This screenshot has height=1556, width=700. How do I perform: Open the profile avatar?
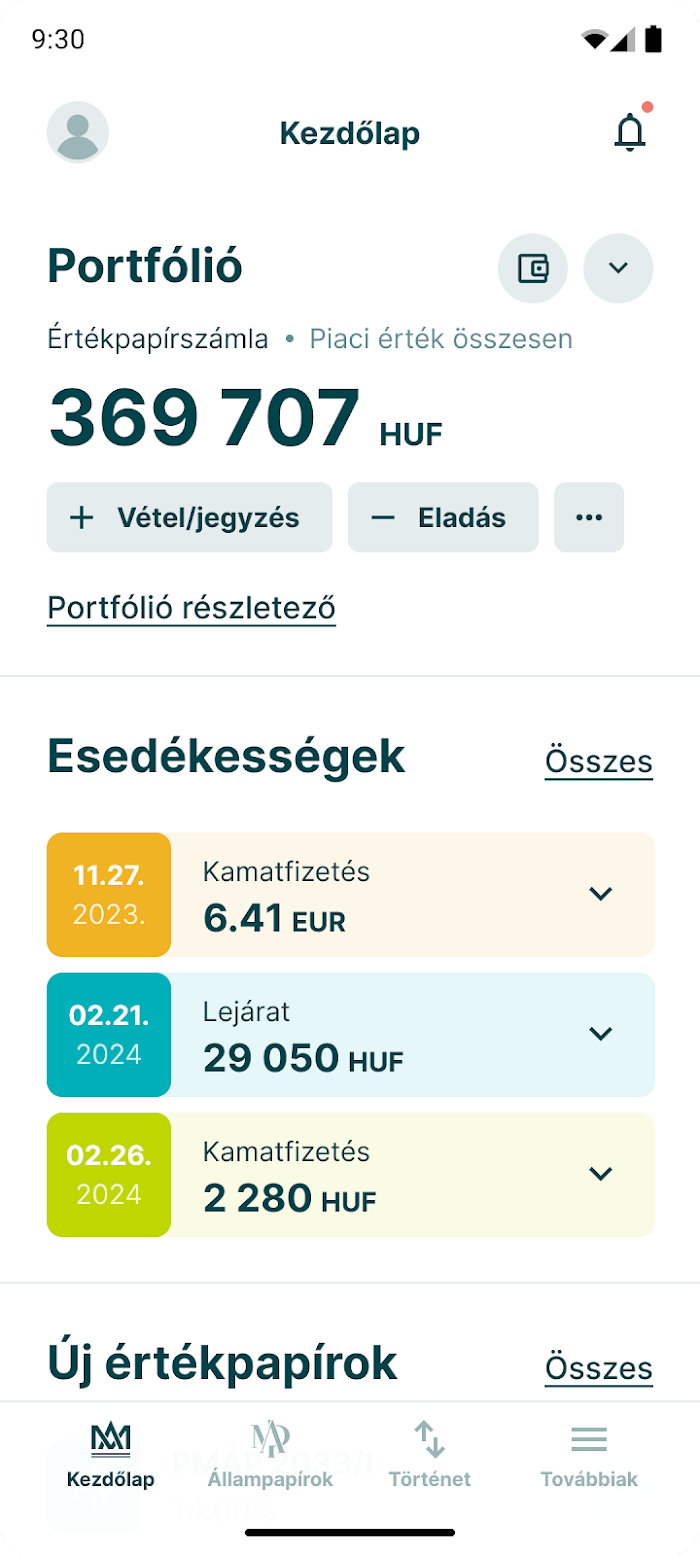[x=78, y=132]
